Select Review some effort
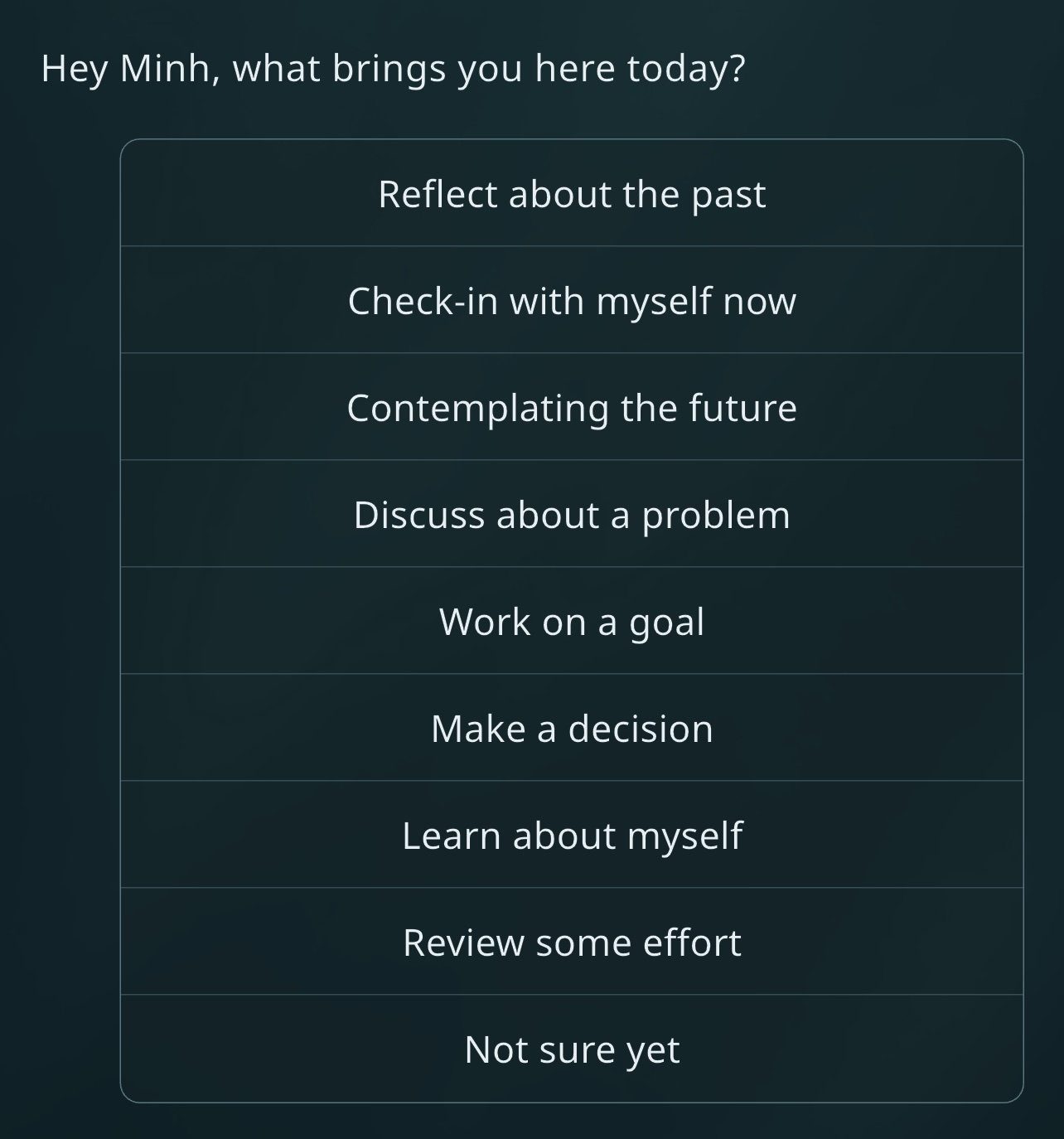Screen dimensions: 1064x1139 pos(572,942)
